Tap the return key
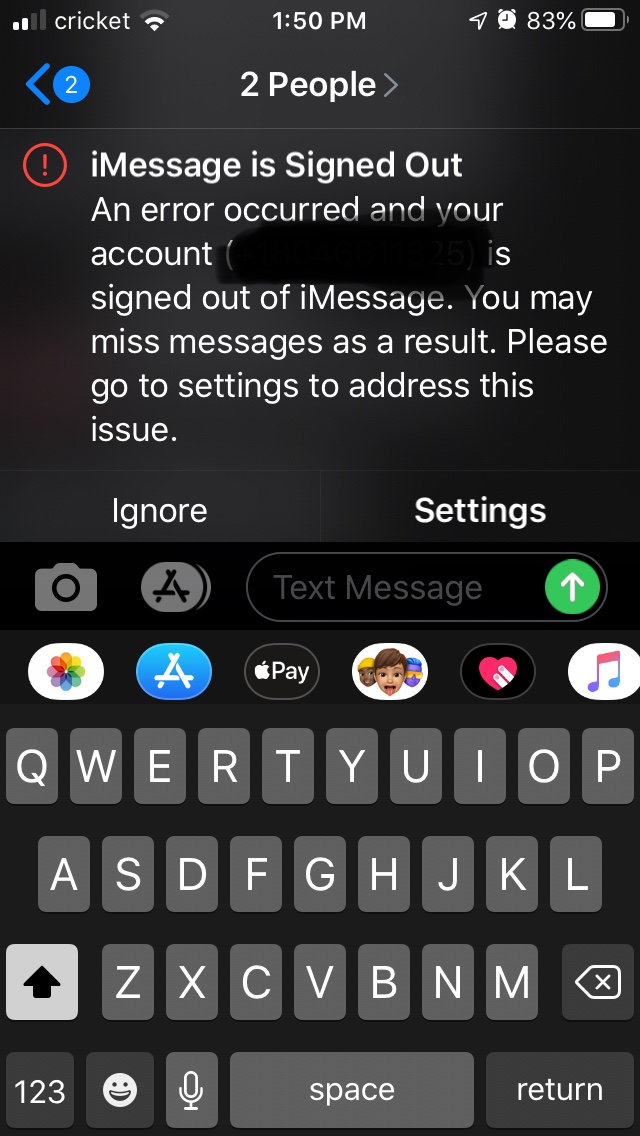The width and height of the screenshot is (640, 1136). coord(559,1090)
